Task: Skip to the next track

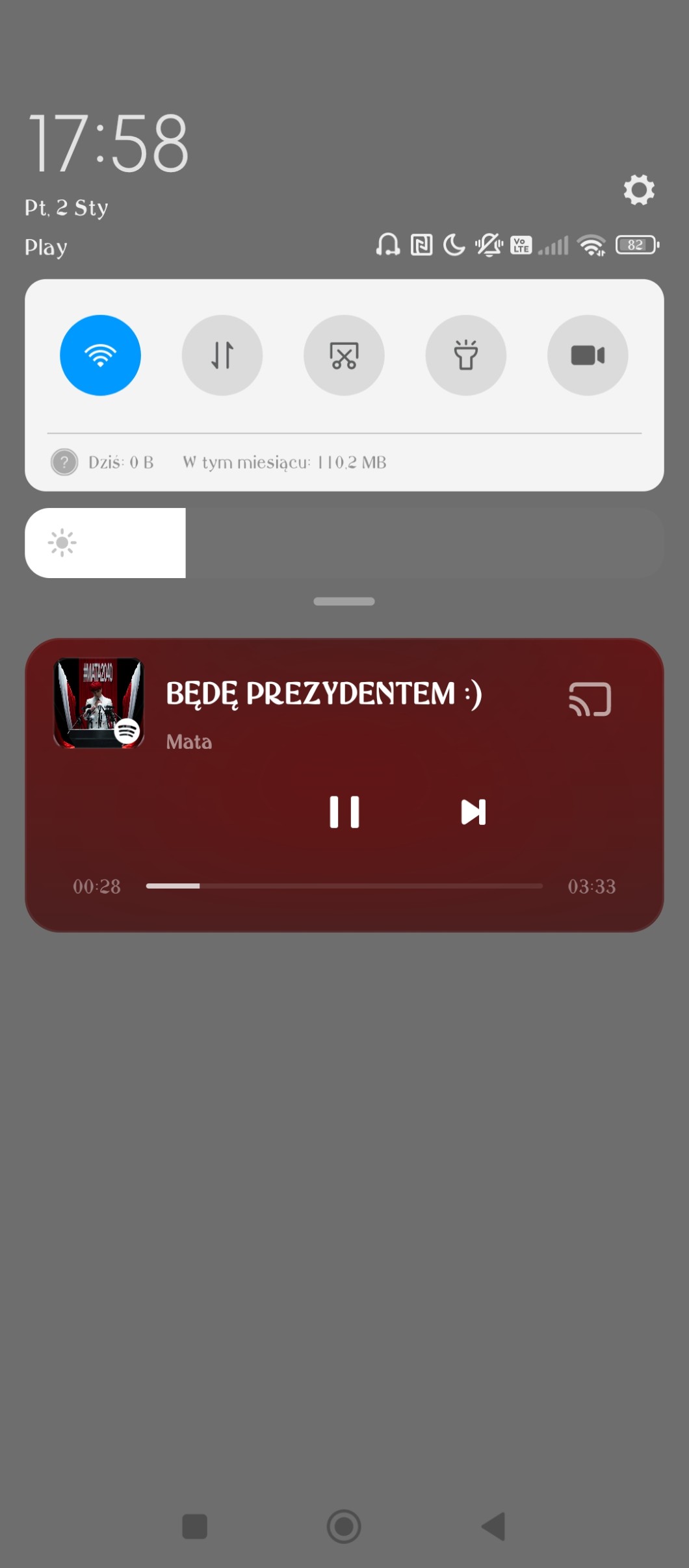Action: click(473, 812)
